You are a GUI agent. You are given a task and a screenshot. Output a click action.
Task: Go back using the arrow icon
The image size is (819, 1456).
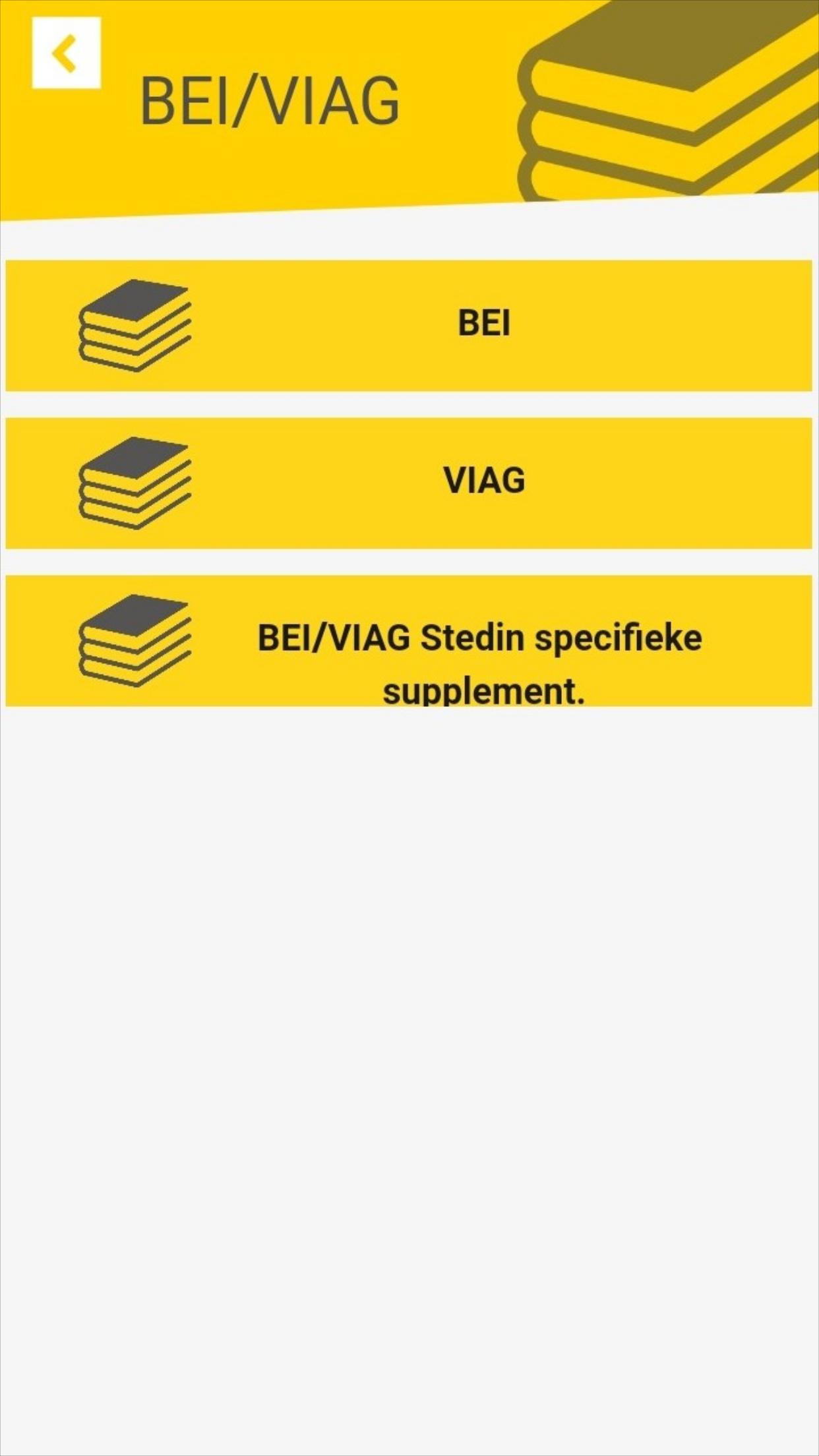pos(66,53)
